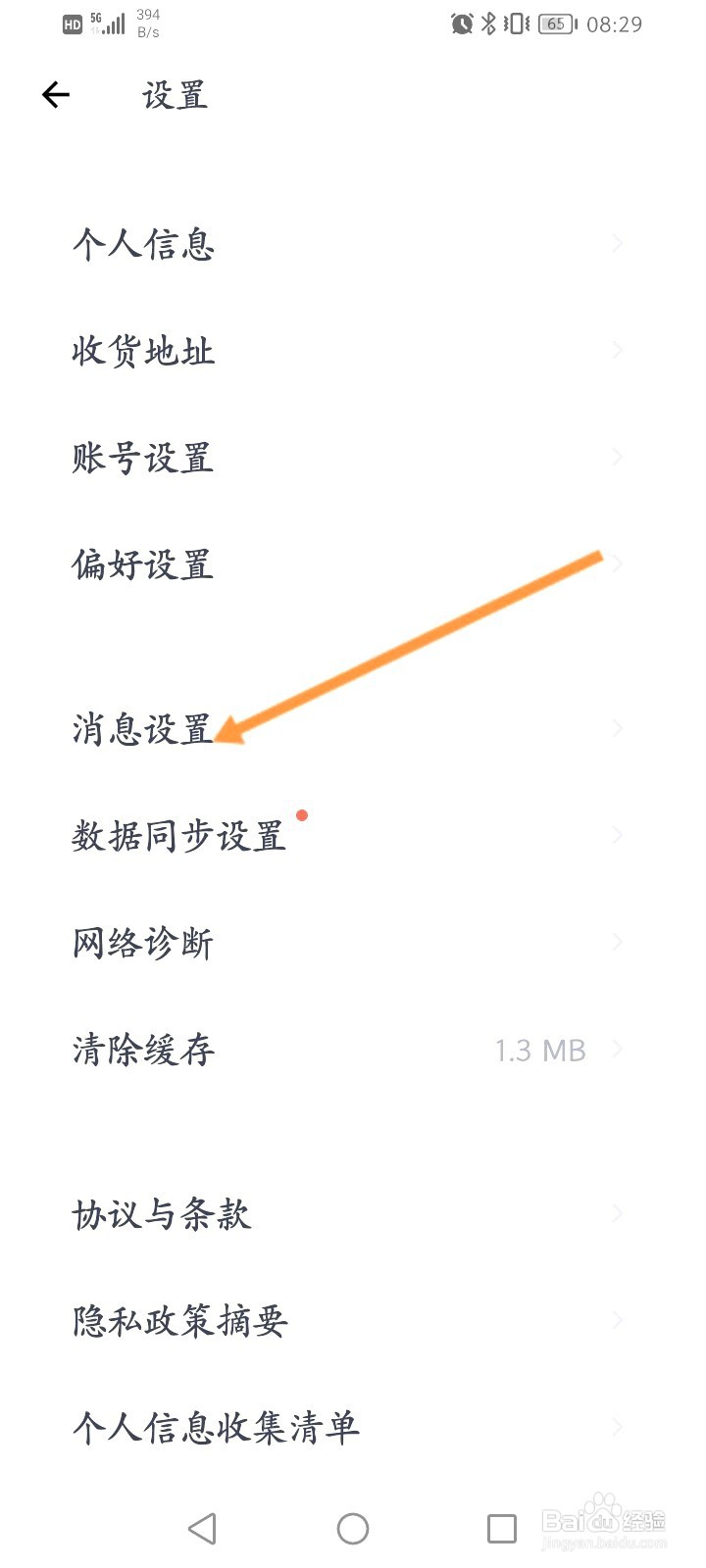706x1568 pixels.
Task: Open the 偏好设置 settings entry
Action: click(142, 563)
